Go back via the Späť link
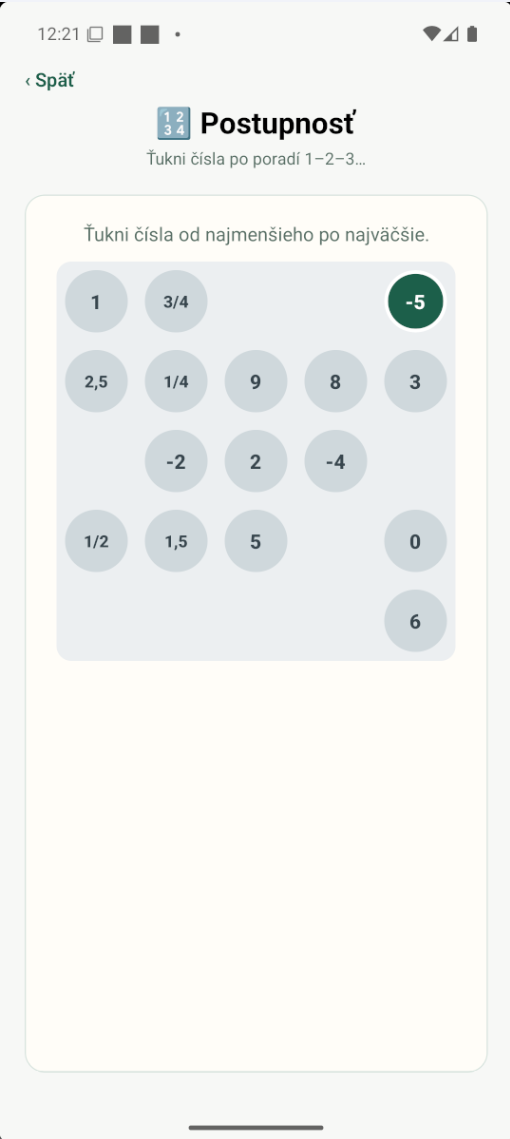510x1139 pixels. tap(49, 81)
